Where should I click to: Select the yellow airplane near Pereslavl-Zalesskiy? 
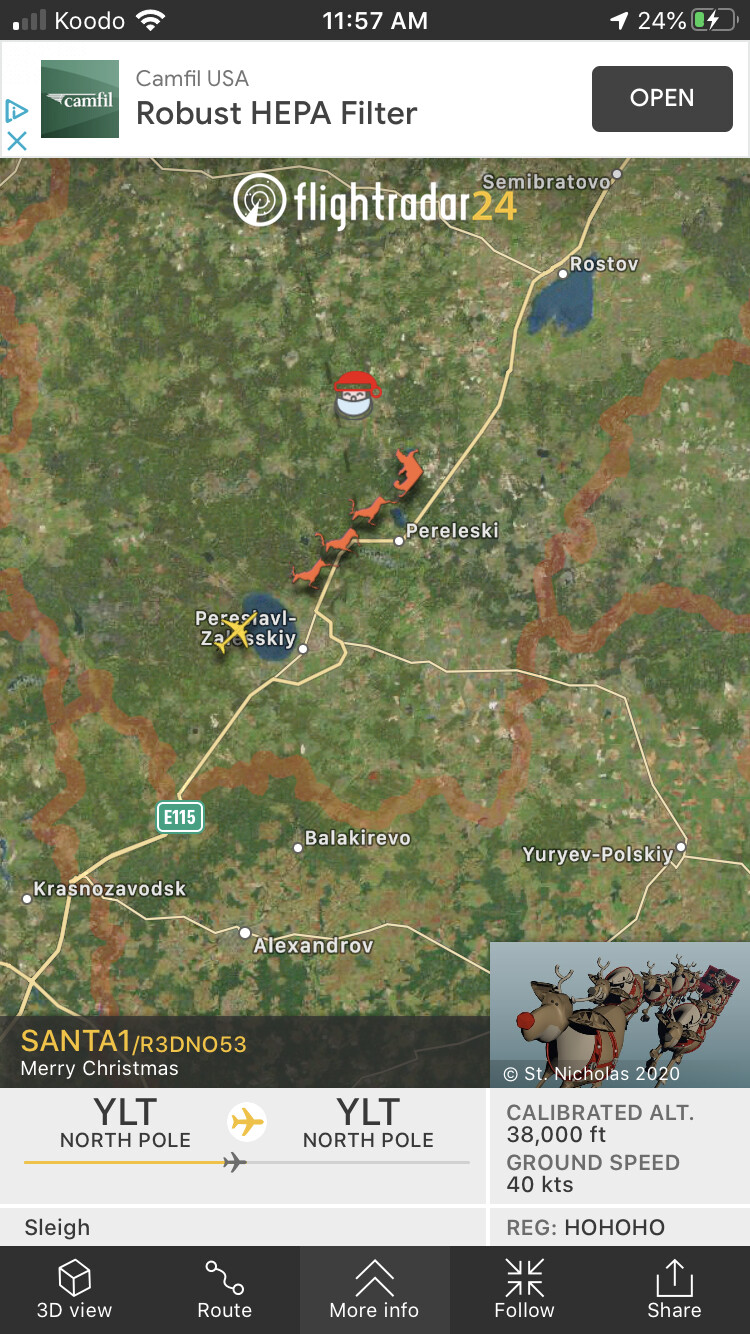point(236,632)
